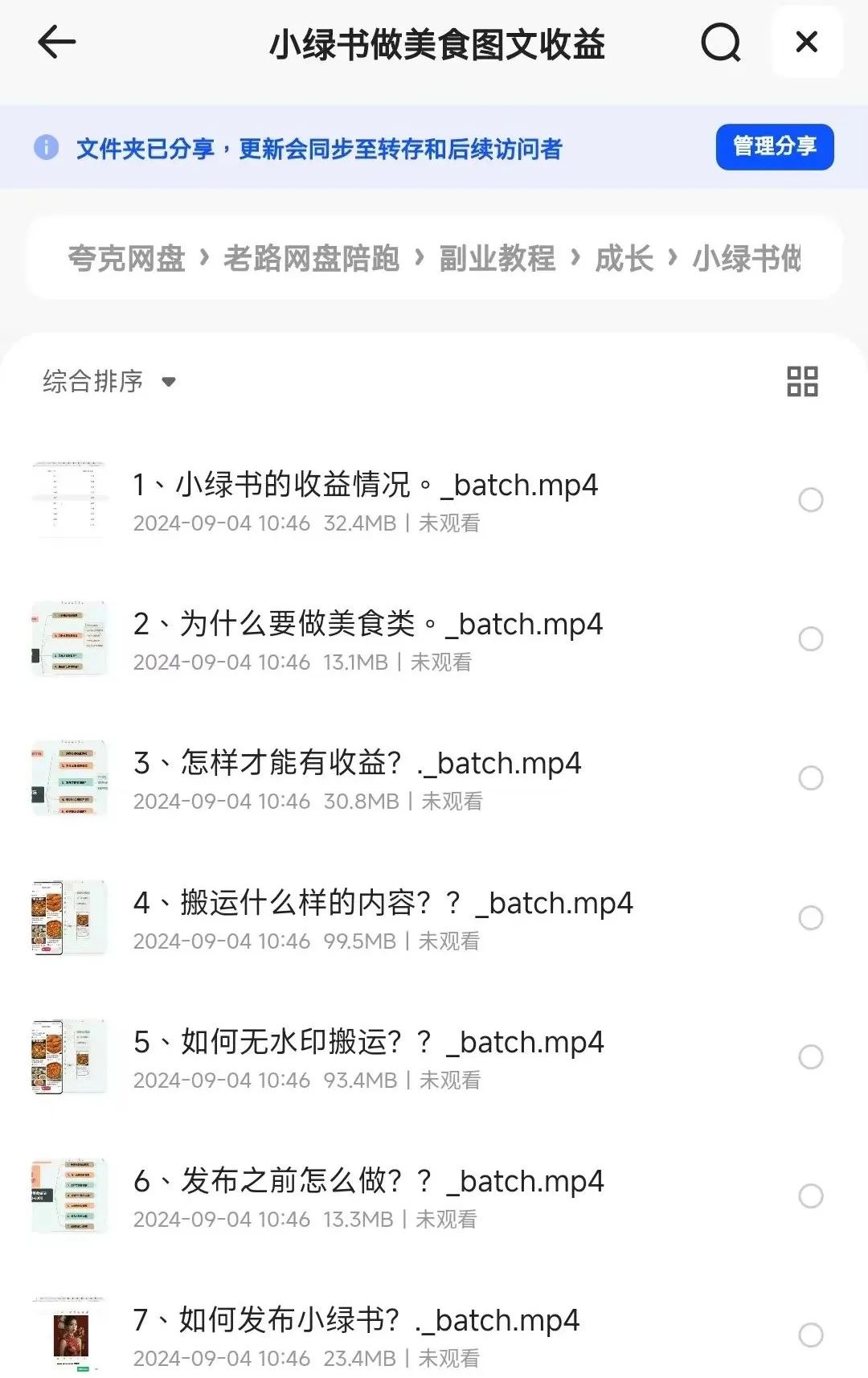
Task: Jump to 副业教程 folder in breadcrumb
Action: (497, 259)
